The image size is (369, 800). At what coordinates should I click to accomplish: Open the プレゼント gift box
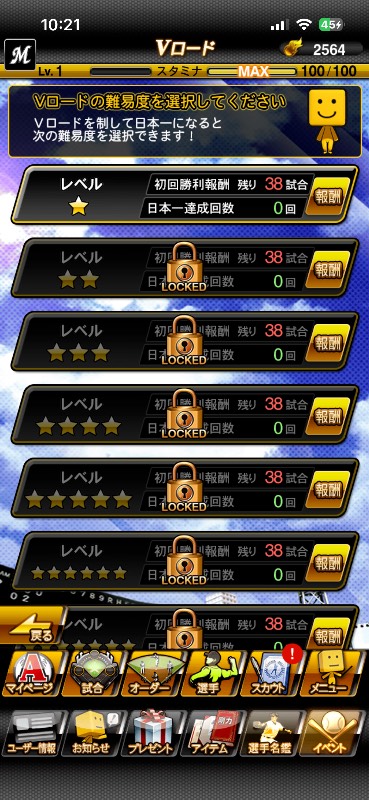(x=151, y=734)
